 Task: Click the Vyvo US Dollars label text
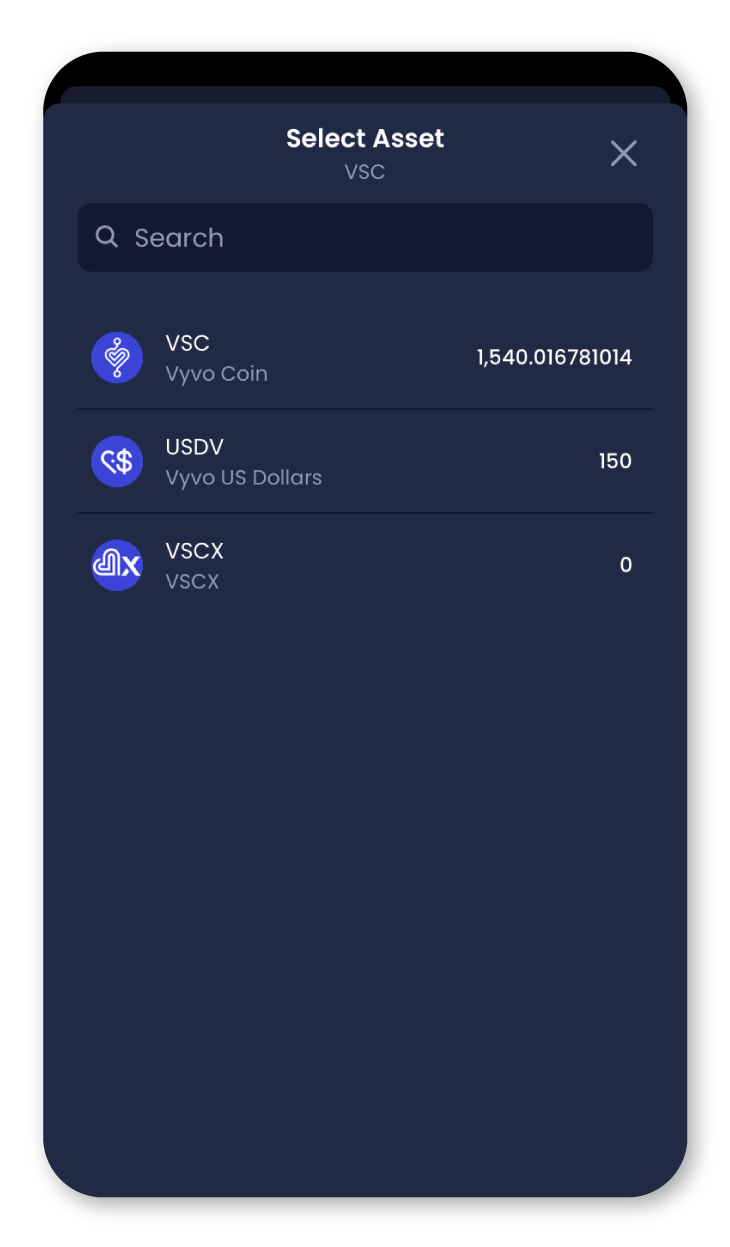[x=244, y=477]
